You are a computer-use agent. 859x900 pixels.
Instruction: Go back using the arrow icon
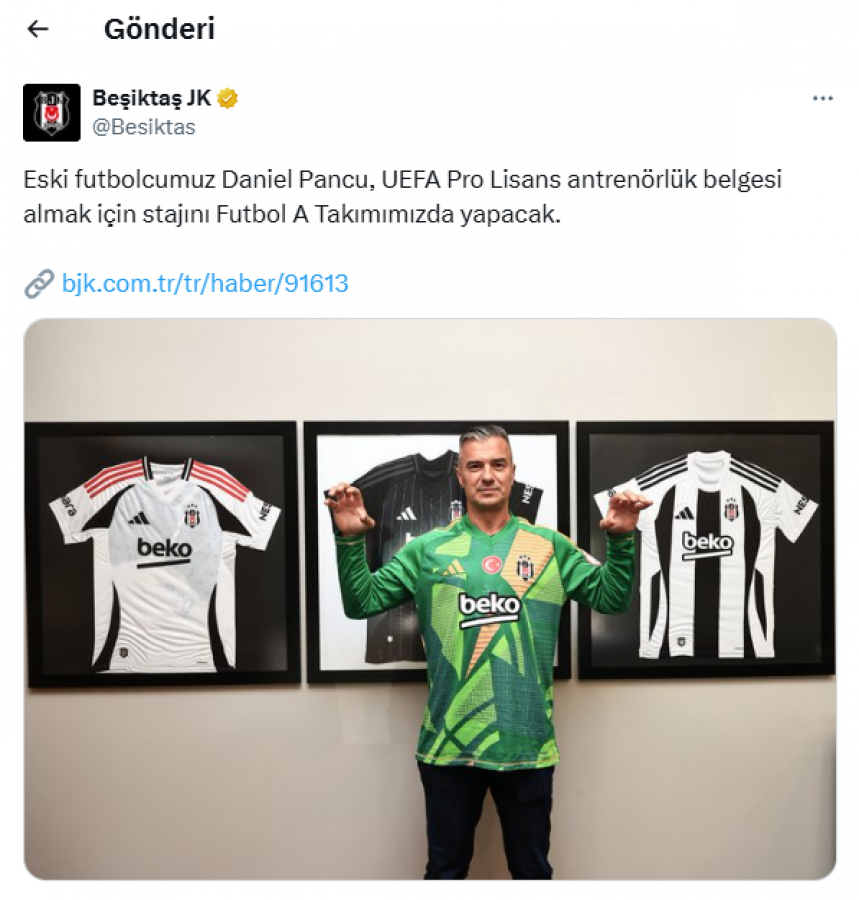click(x=38, y=29)
